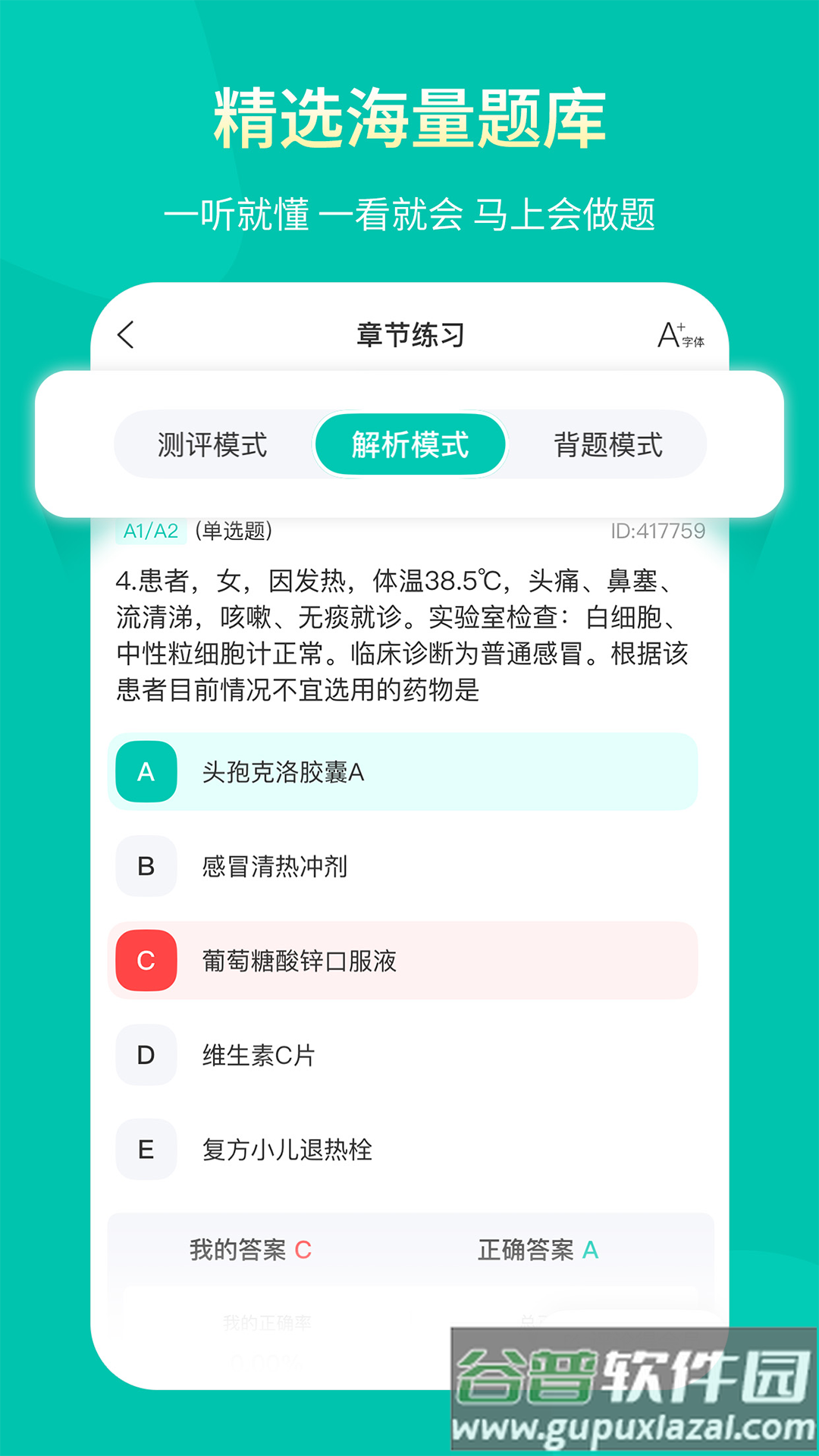The height and width of the screenshot is (1456, 819).
Task: Select answer option 感冒清热冲剂
Action: coord(402,866)
